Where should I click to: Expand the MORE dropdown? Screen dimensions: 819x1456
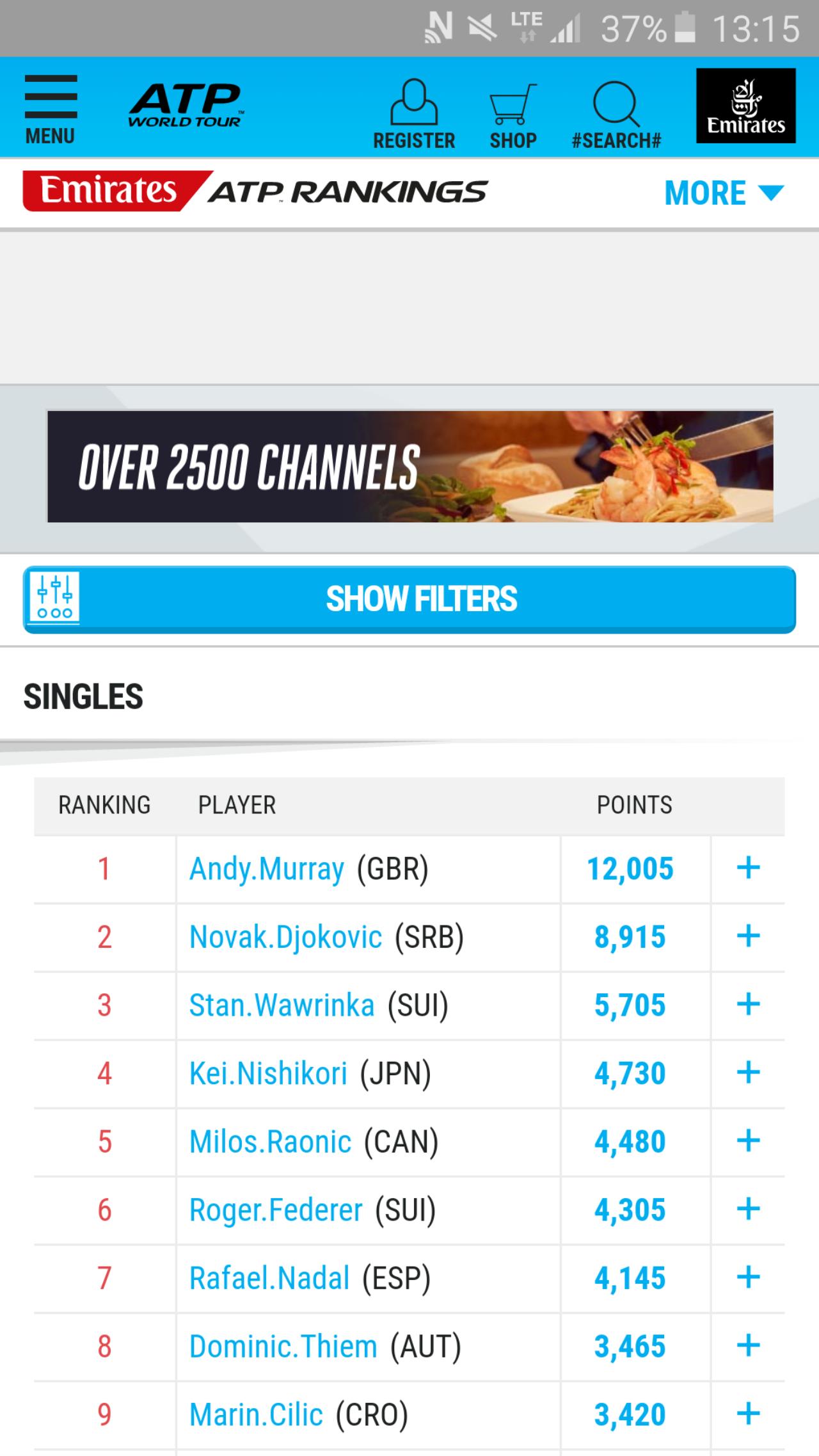[x=724, y=193]
